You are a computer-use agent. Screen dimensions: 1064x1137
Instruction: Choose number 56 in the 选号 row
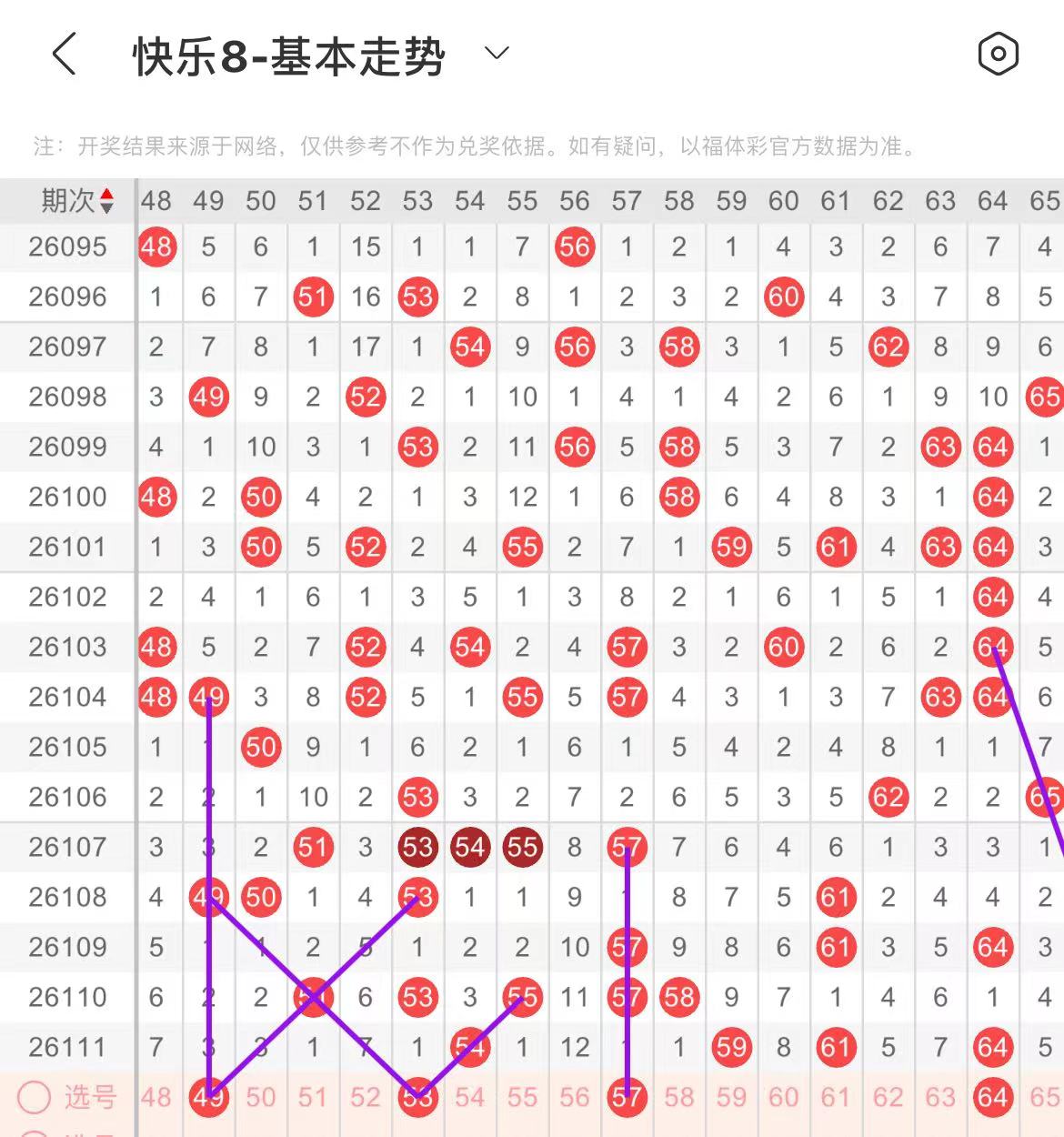[575, 1097]
